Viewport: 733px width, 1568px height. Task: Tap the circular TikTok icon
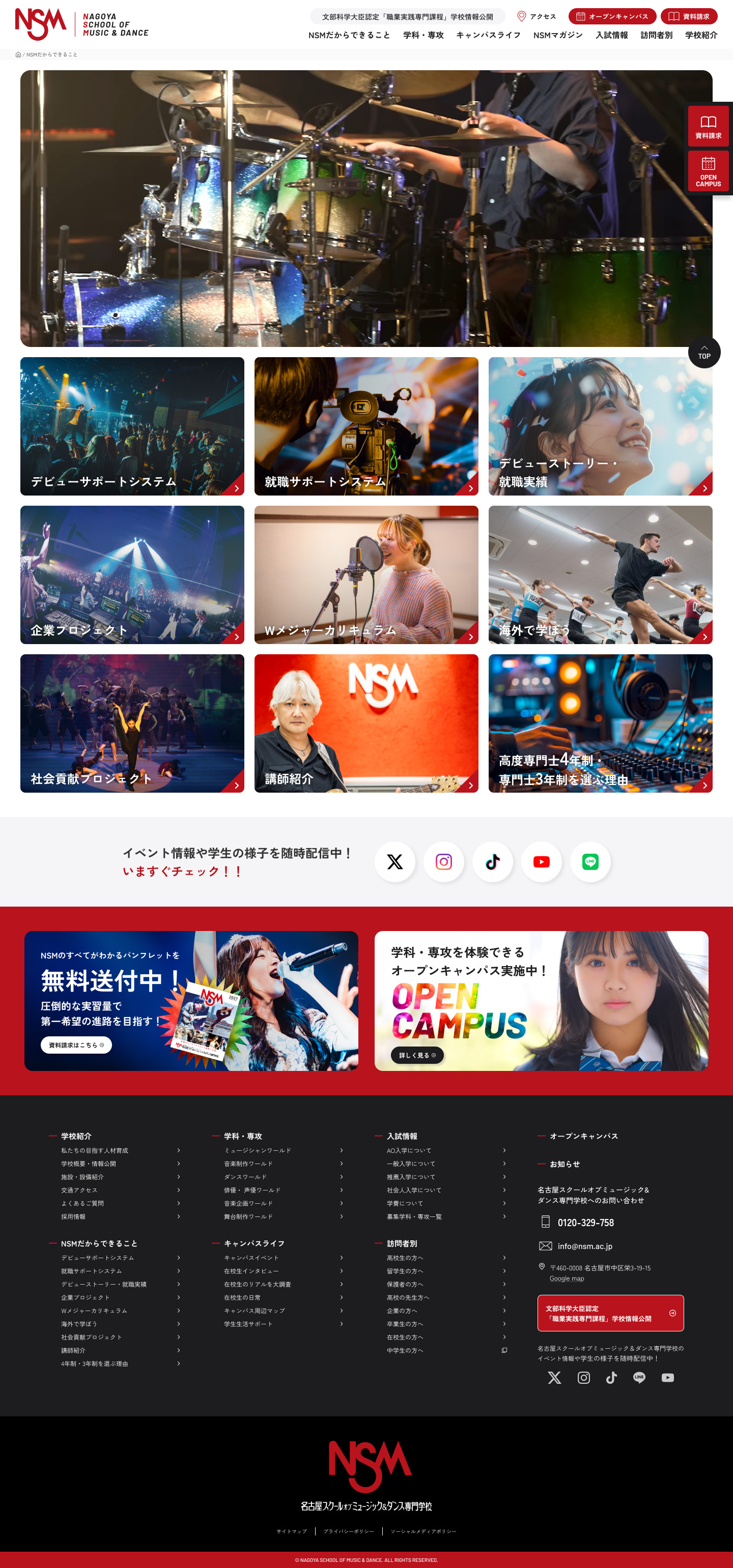pos(493,861)
